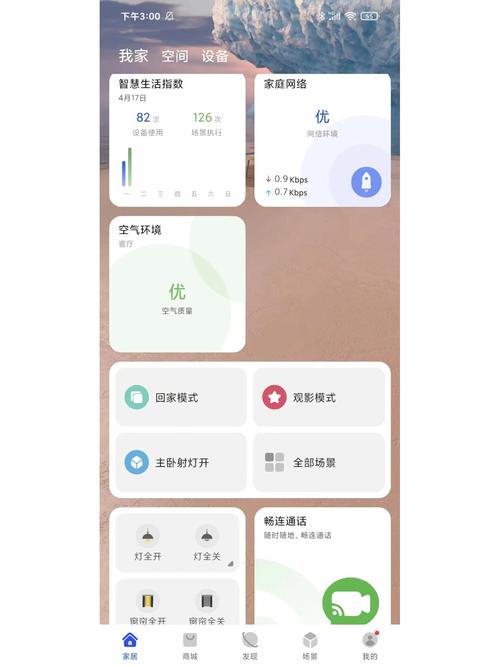The height and width of the screenshot is (667, 500).
Task: Open 全部场景
Action: click(x=319, y=462)
